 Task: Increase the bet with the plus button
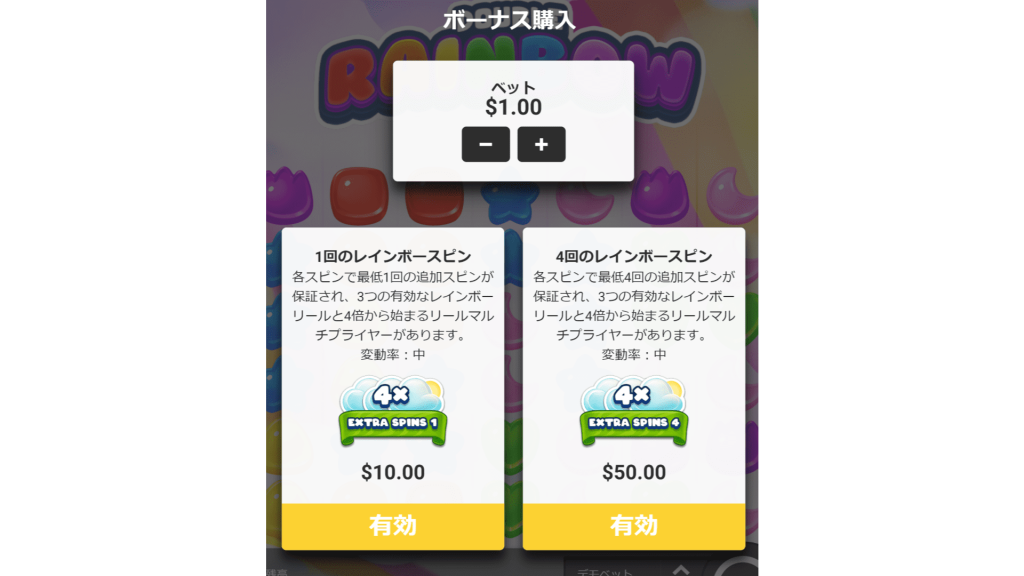(541, 144)
